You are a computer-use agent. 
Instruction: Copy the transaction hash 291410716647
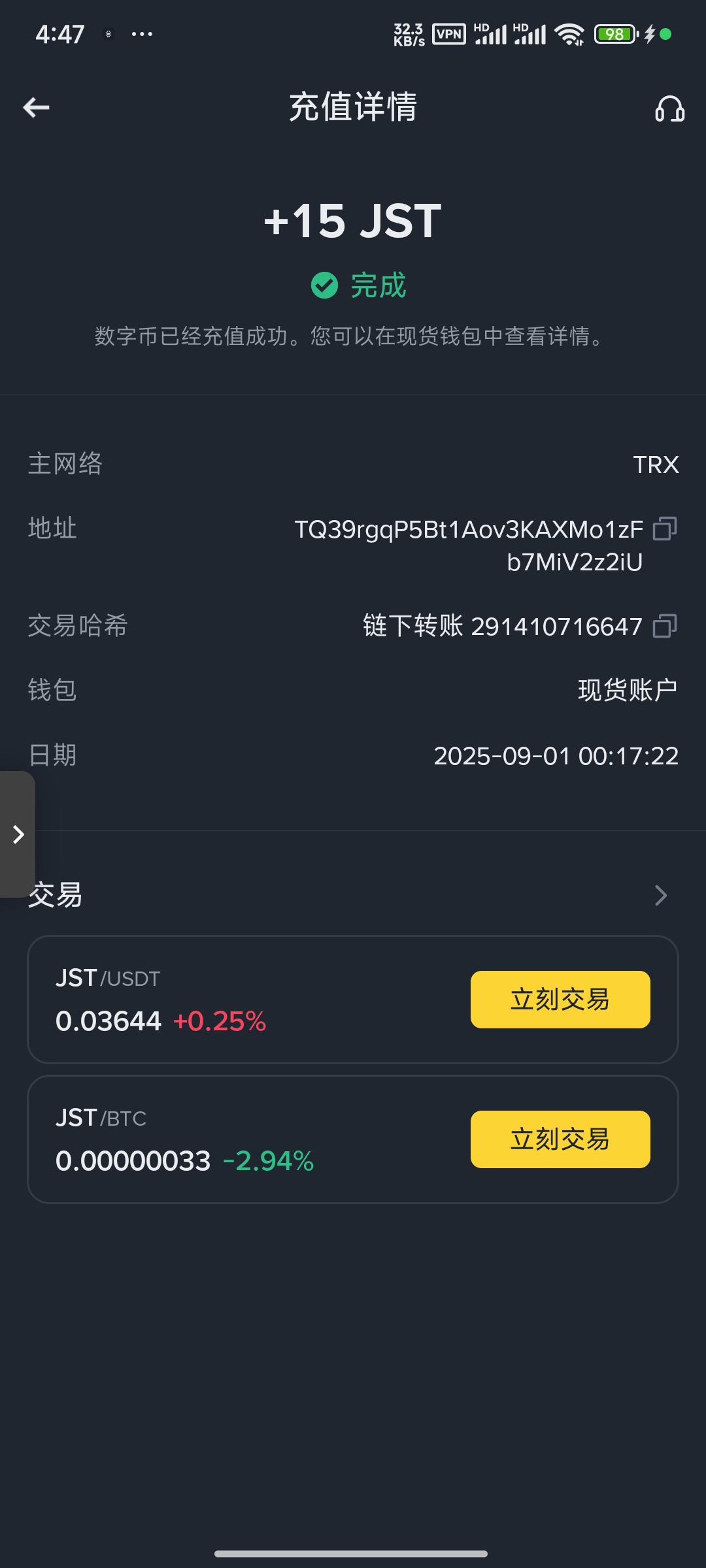[666, 626]
